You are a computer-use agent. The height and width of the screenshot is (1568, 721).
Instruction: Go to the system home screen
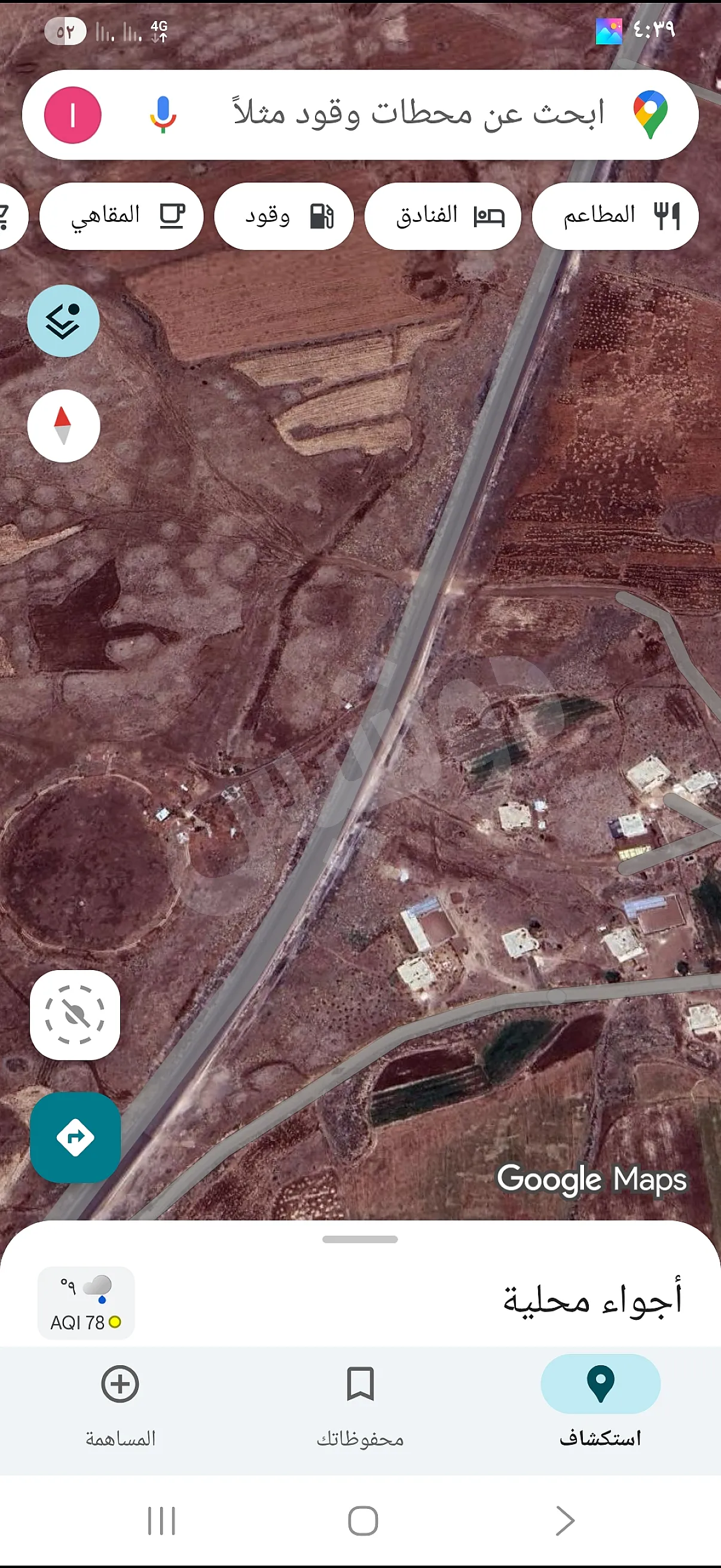coord(363,1521)
